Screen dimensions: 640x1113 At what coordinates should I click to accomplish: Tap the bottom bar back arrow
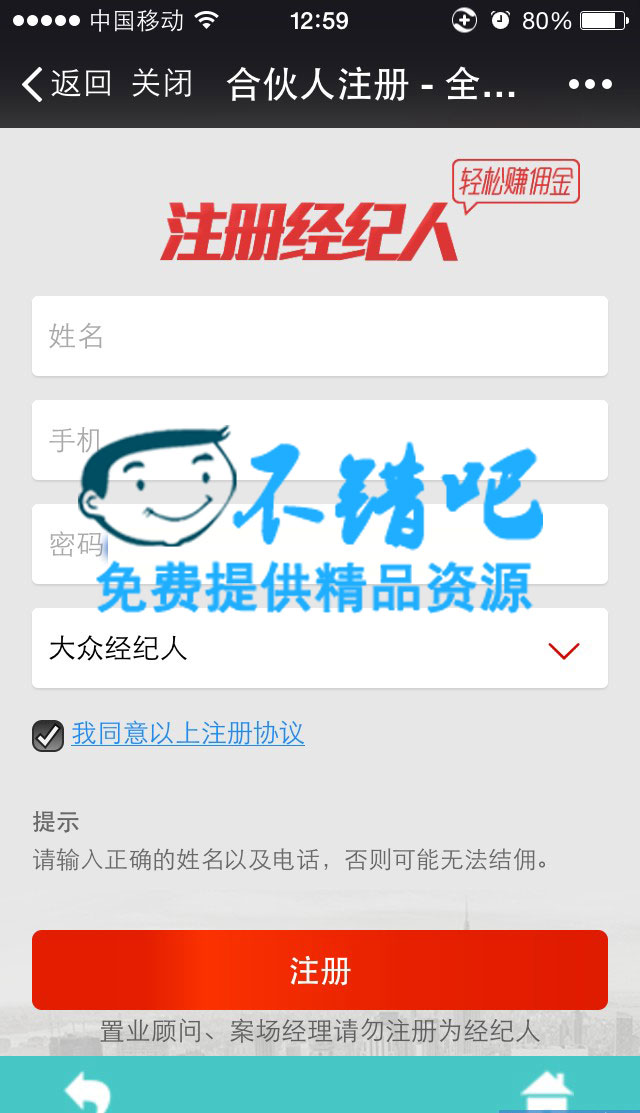tap(86, 1090)
